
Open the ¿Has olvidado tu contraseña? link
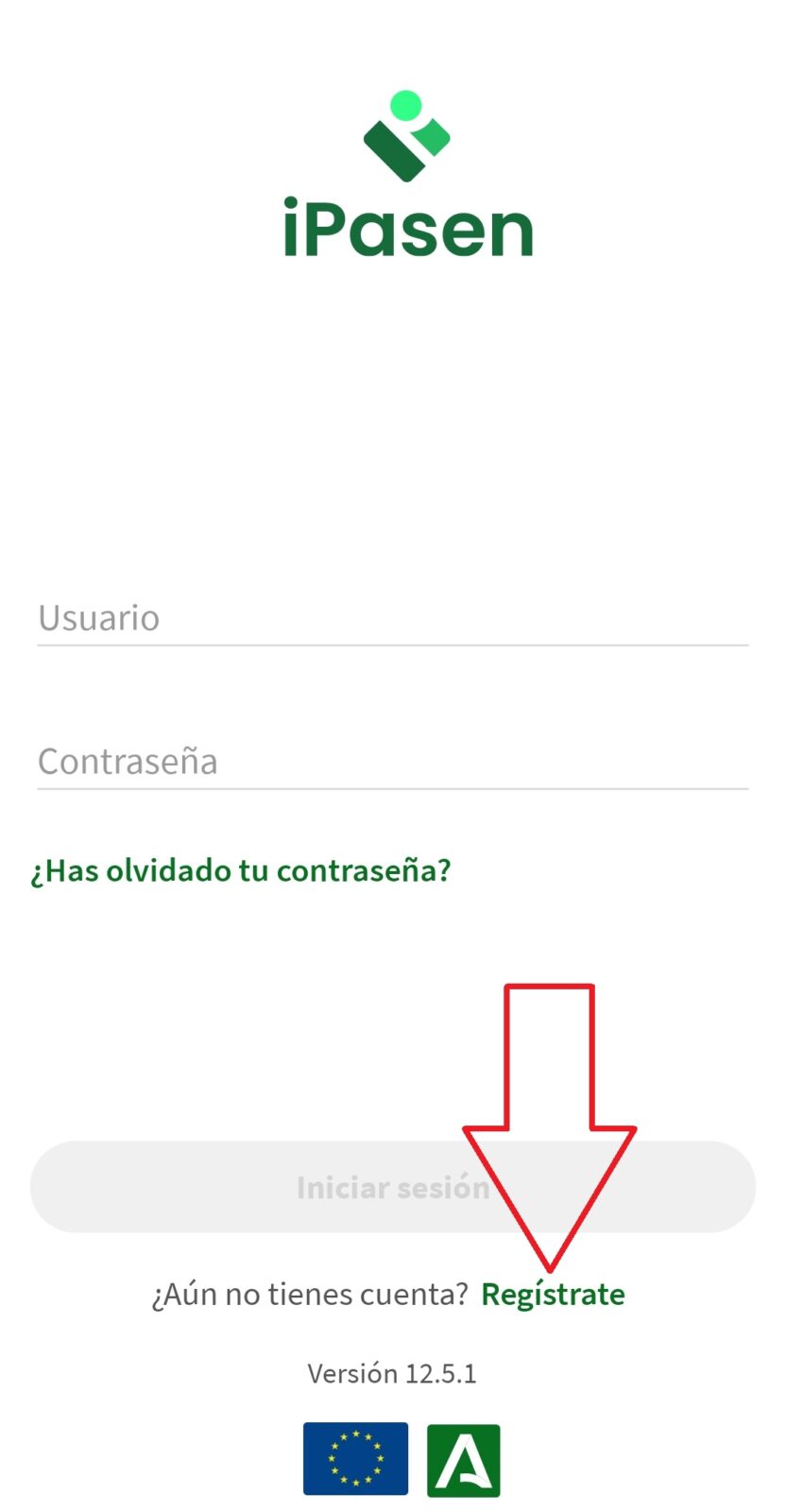click(x=241, y=870)
